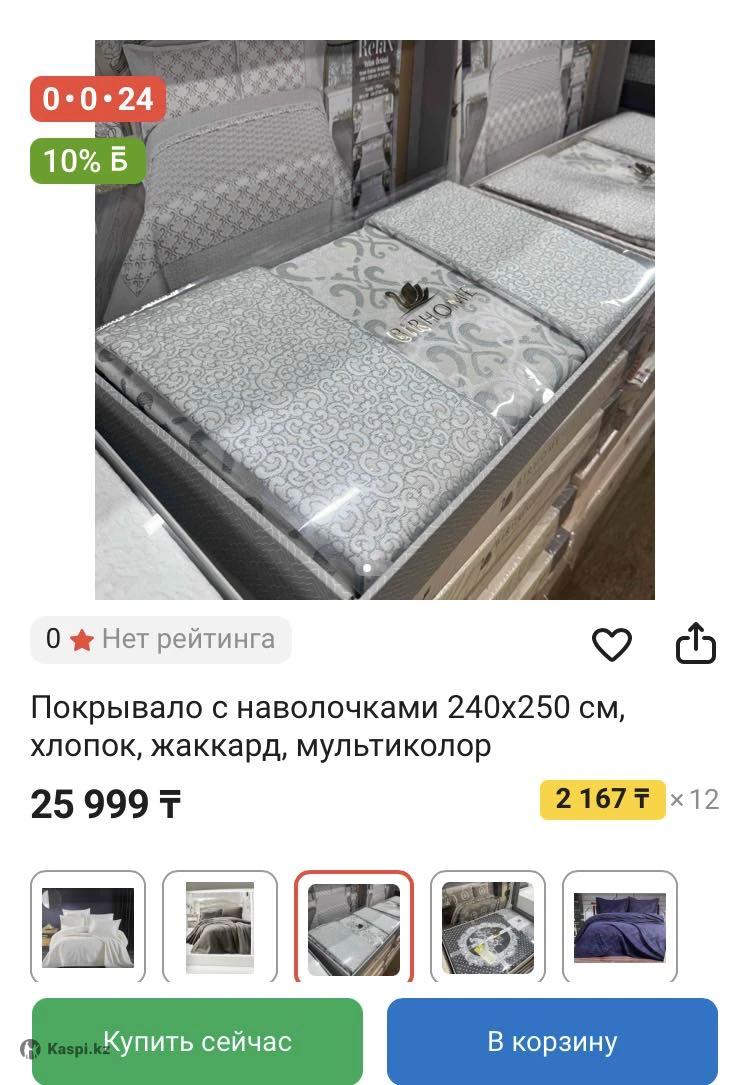Open the Нет рейтинга rating chip
Screen dimensions: 750x1085
pyautogui.click(x=161, y=639)
